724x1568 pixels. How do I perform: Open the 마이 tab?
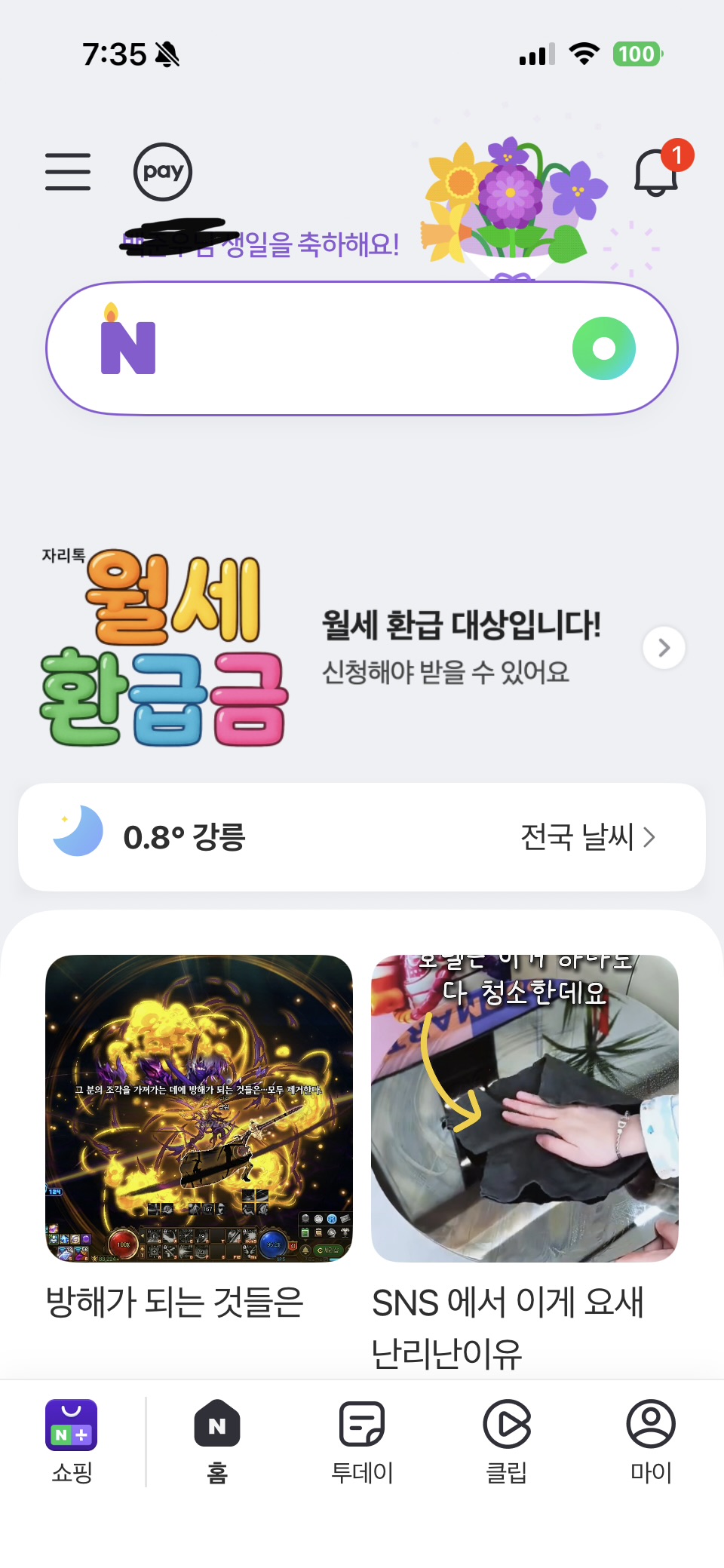coord(651,1442)
